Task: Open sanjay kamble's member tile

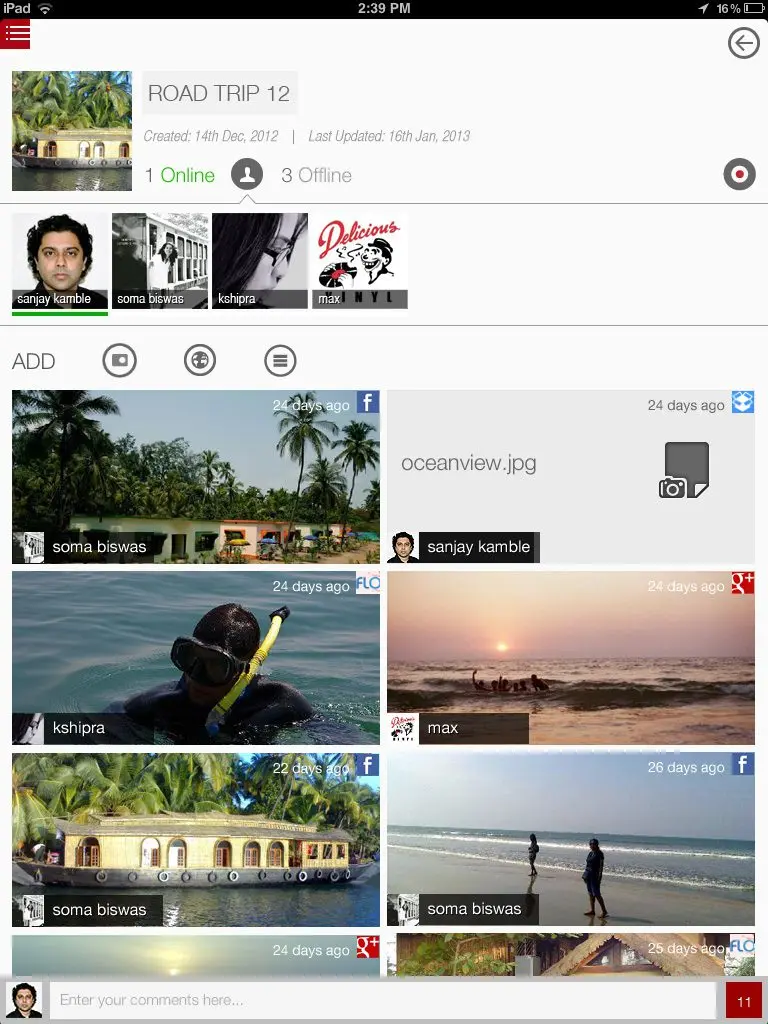Action: [x=60, y=261]
